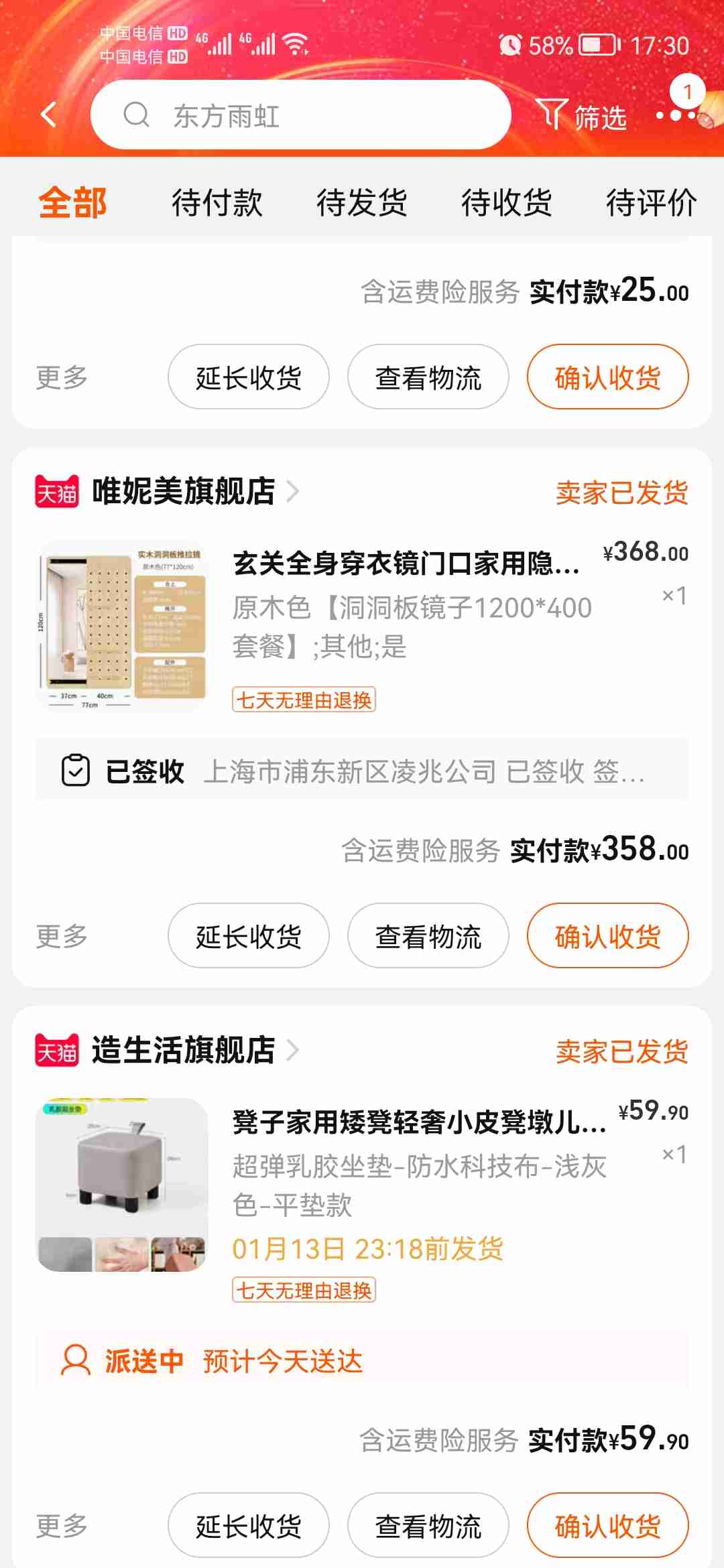724x1568 pixels.
Task: View the 派送中 delivery tracking row
Action: pyautogui.click(x=362, y=1361)
